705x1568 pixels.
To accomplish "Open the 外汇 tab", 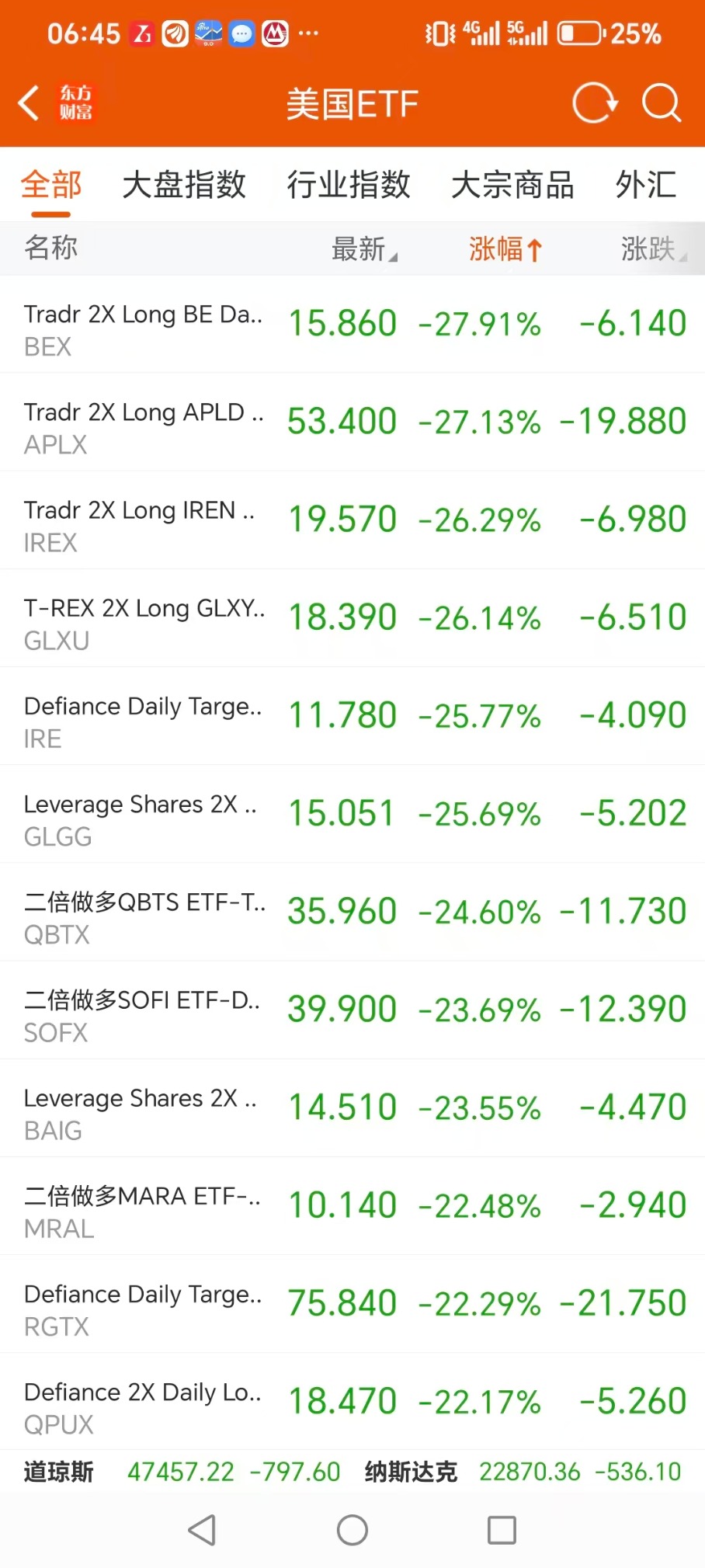I will click(645, 186).
